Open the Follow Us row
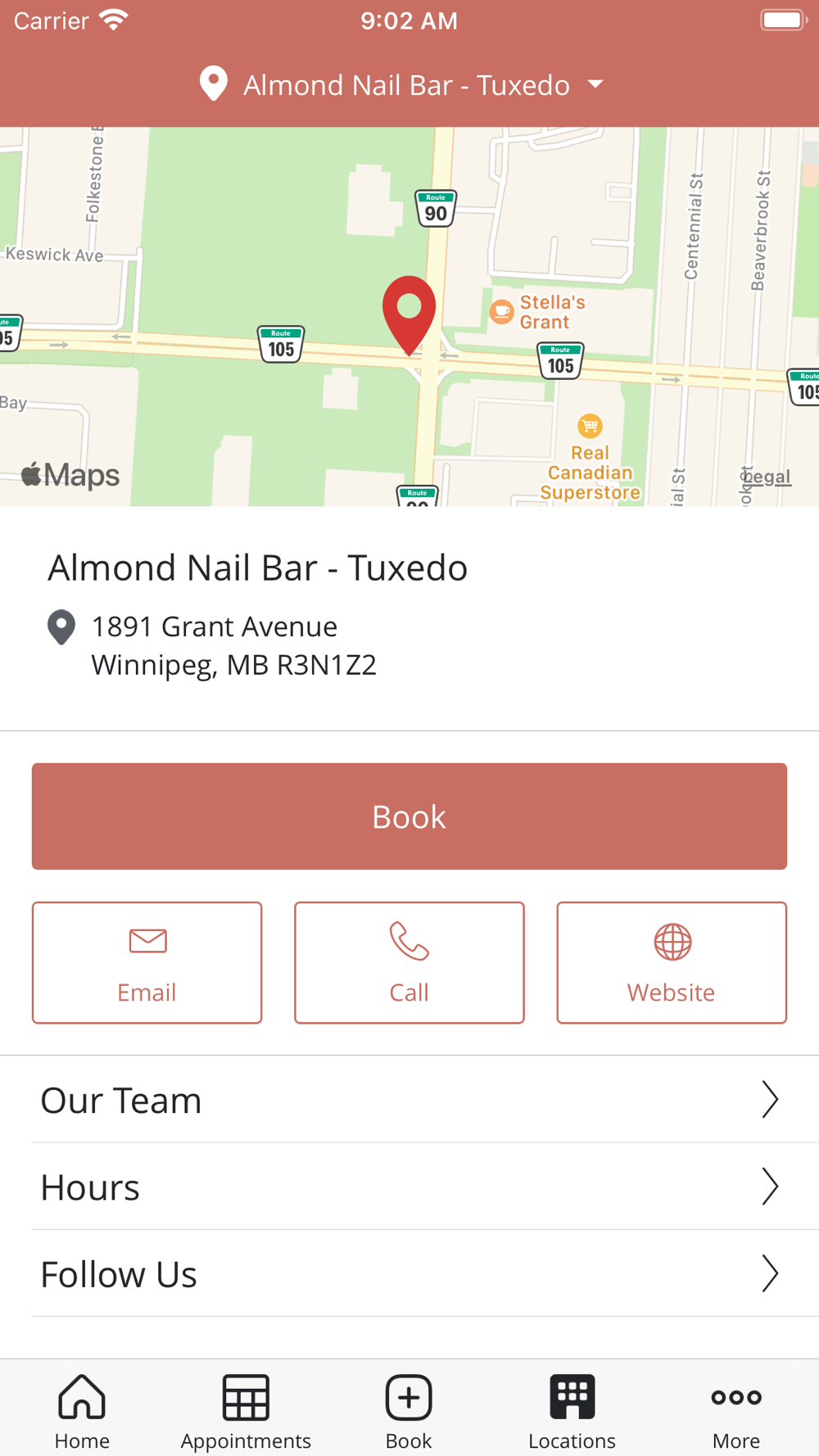Screen dimensions: 819x1456 coord(409,1273)
